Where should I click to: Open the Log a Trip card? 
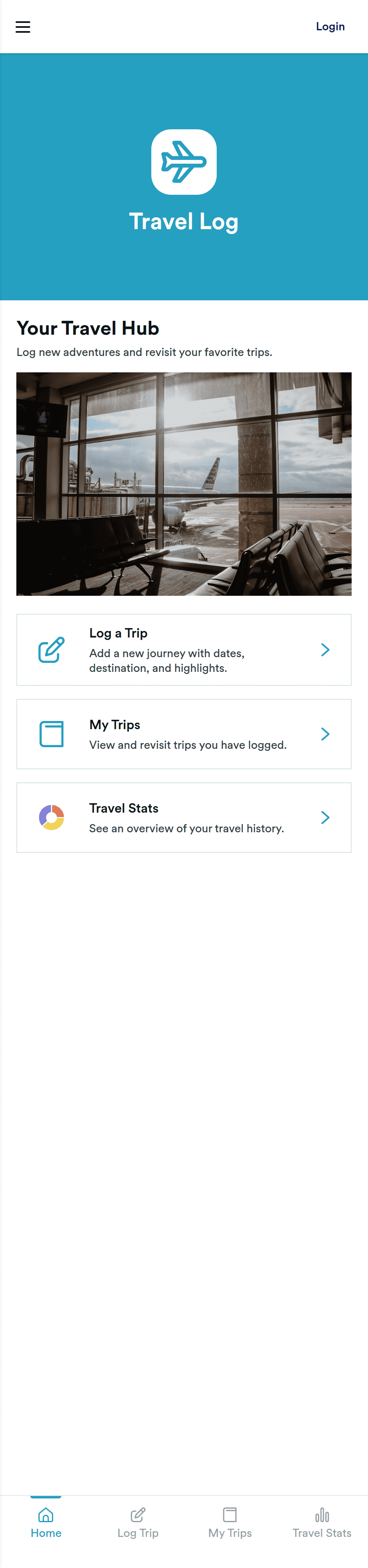pyautogui.click(x=184, y=649)
